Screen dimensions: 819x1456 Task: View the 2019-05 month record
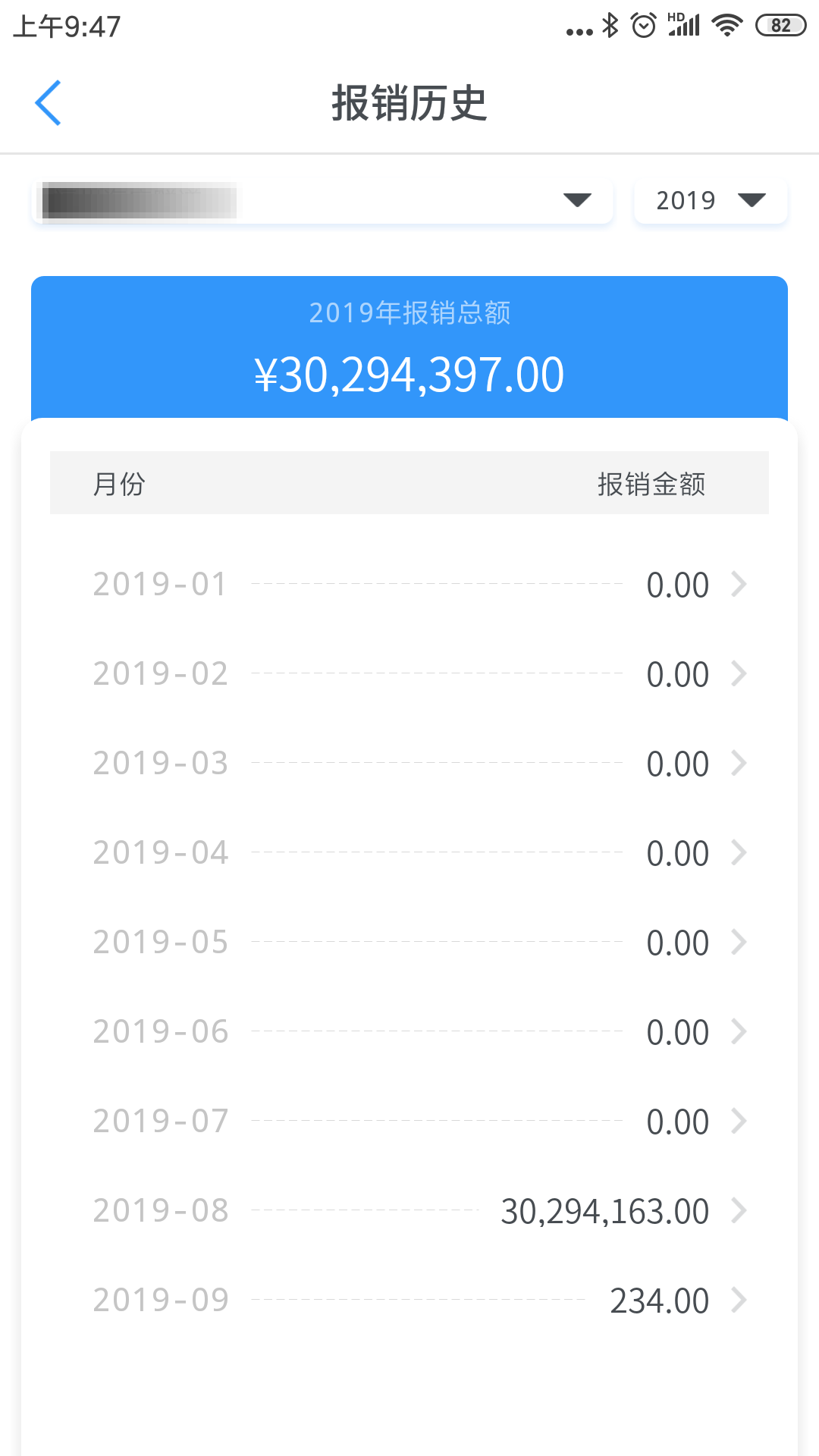click(x=409, y=942)
